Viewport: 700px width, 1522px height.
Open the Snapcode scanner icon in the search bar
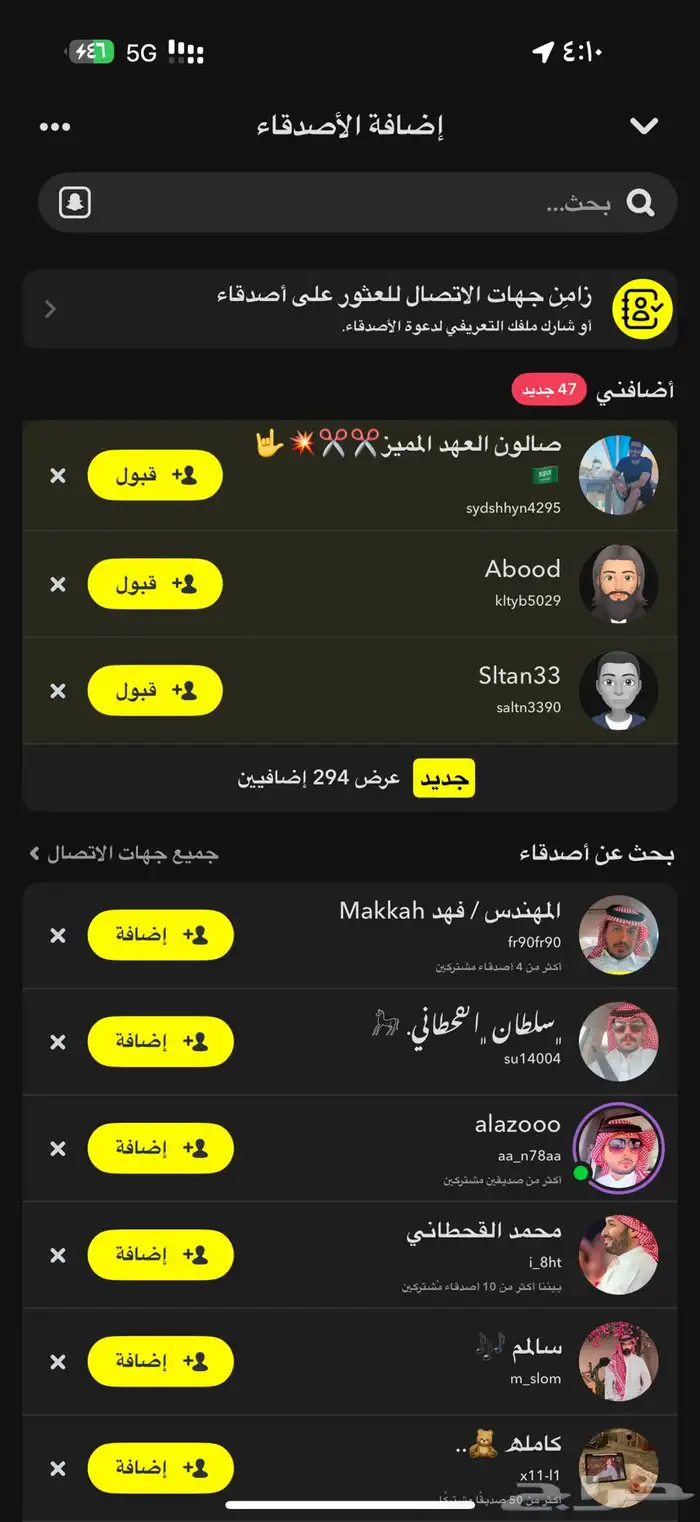pos(75,203)
